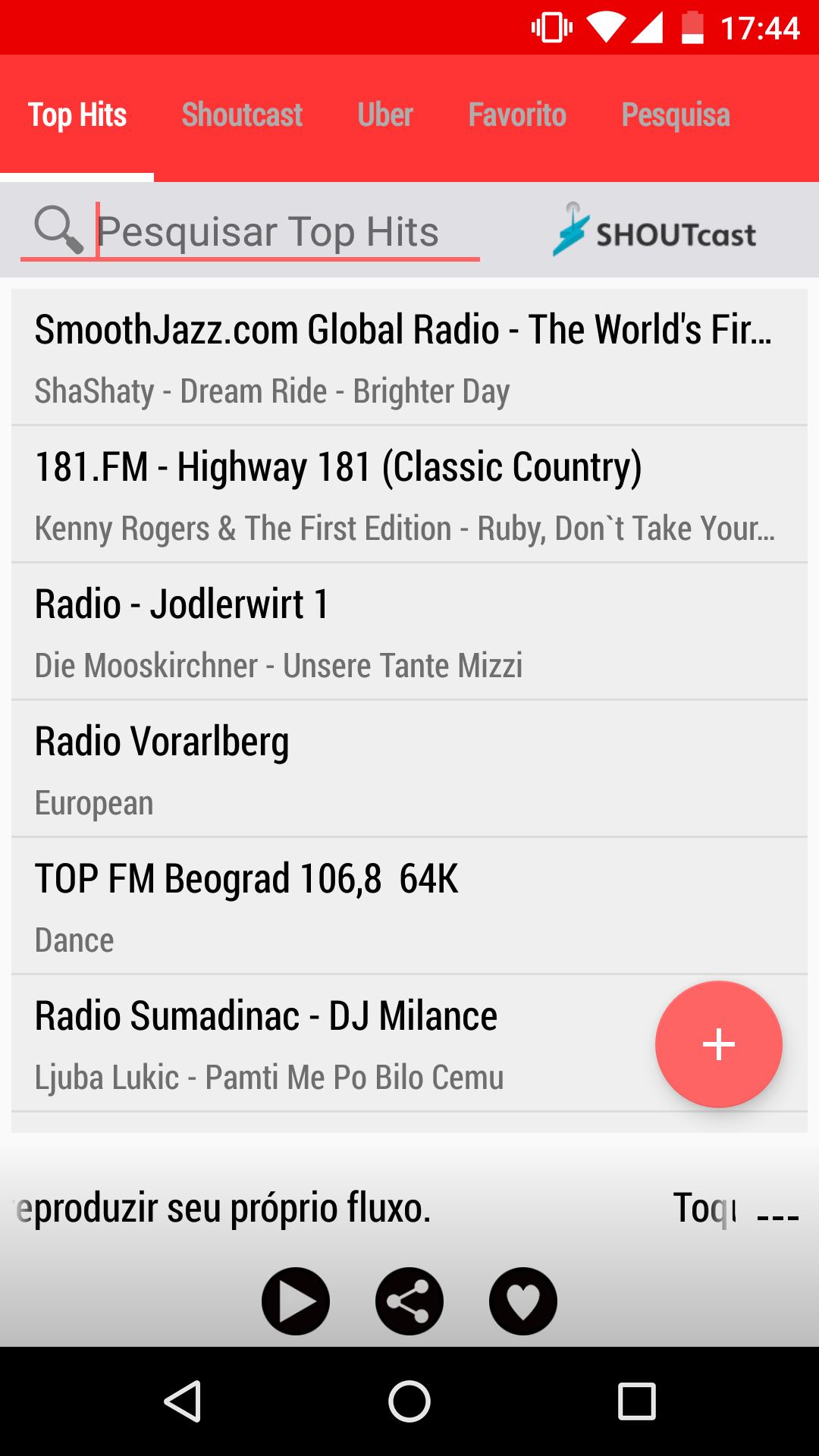Open the Uber tab
819x1456 pixels.
(385, 115)
